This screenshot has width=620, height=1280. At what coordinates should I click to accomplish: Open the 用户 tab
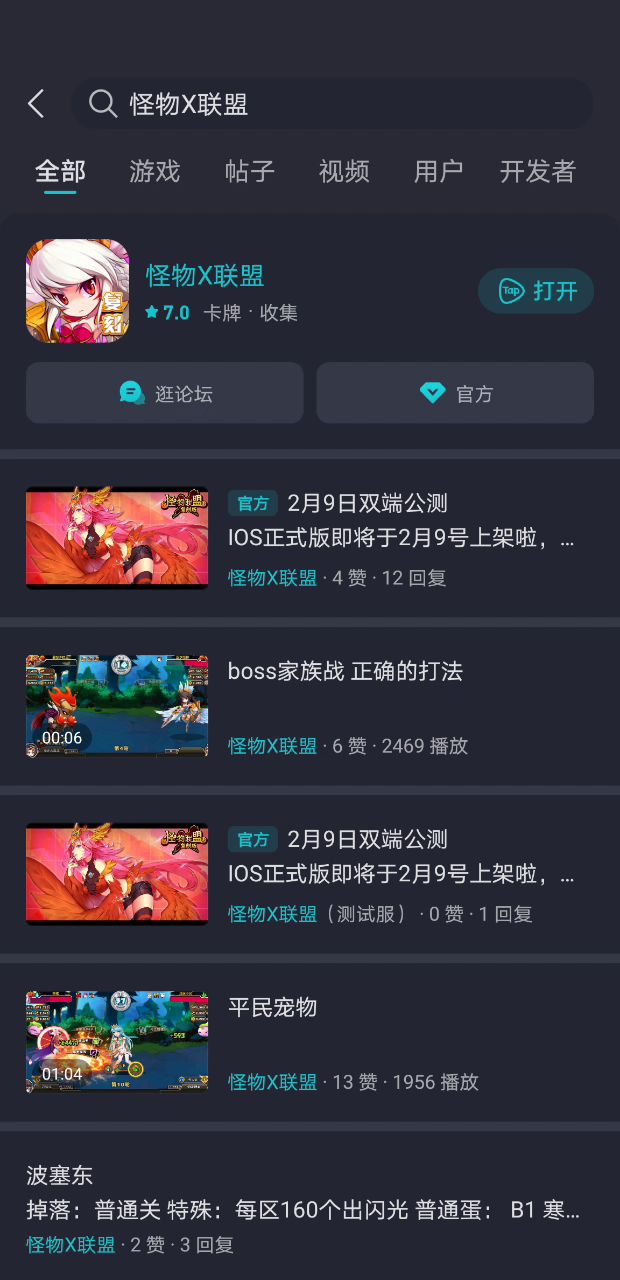click(438, 171)
